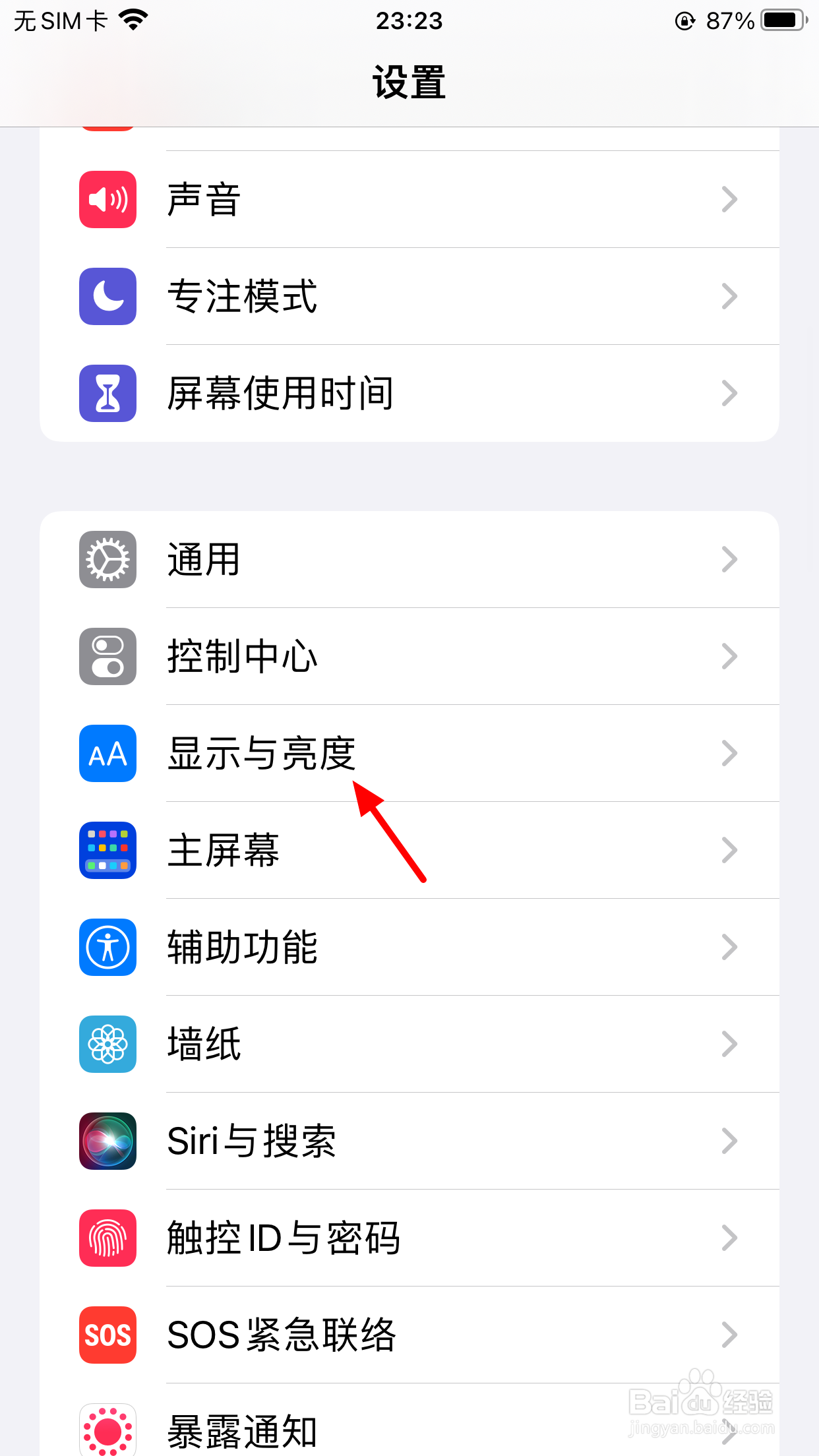Open 通用 via its gear icon
Image resolution: width=819 pixels, height=1456 pixels.
click(107, 559)
